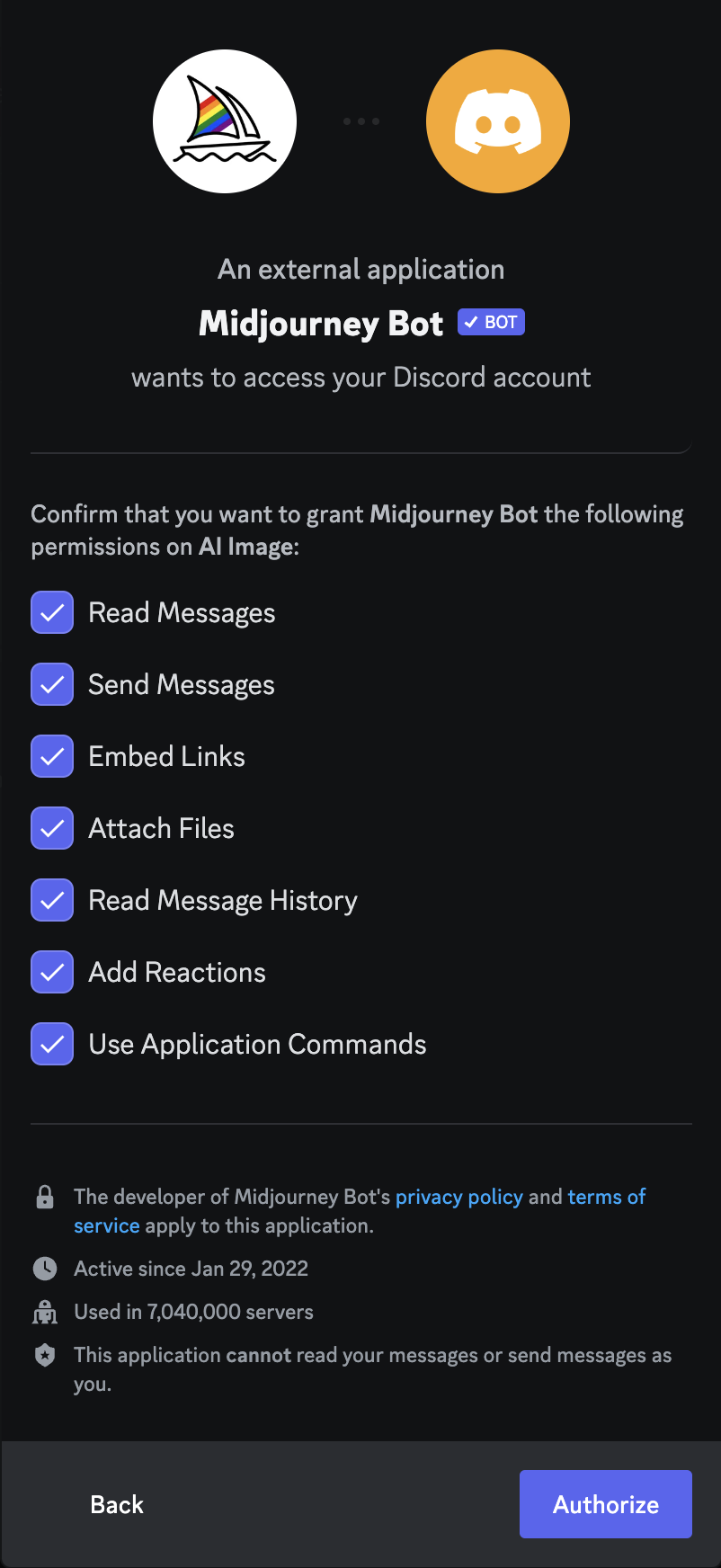The height and width of the screenshot is (1568, 721).
Task: Uncheck the Send Messages permission
Action: click(x=52, y=684)
